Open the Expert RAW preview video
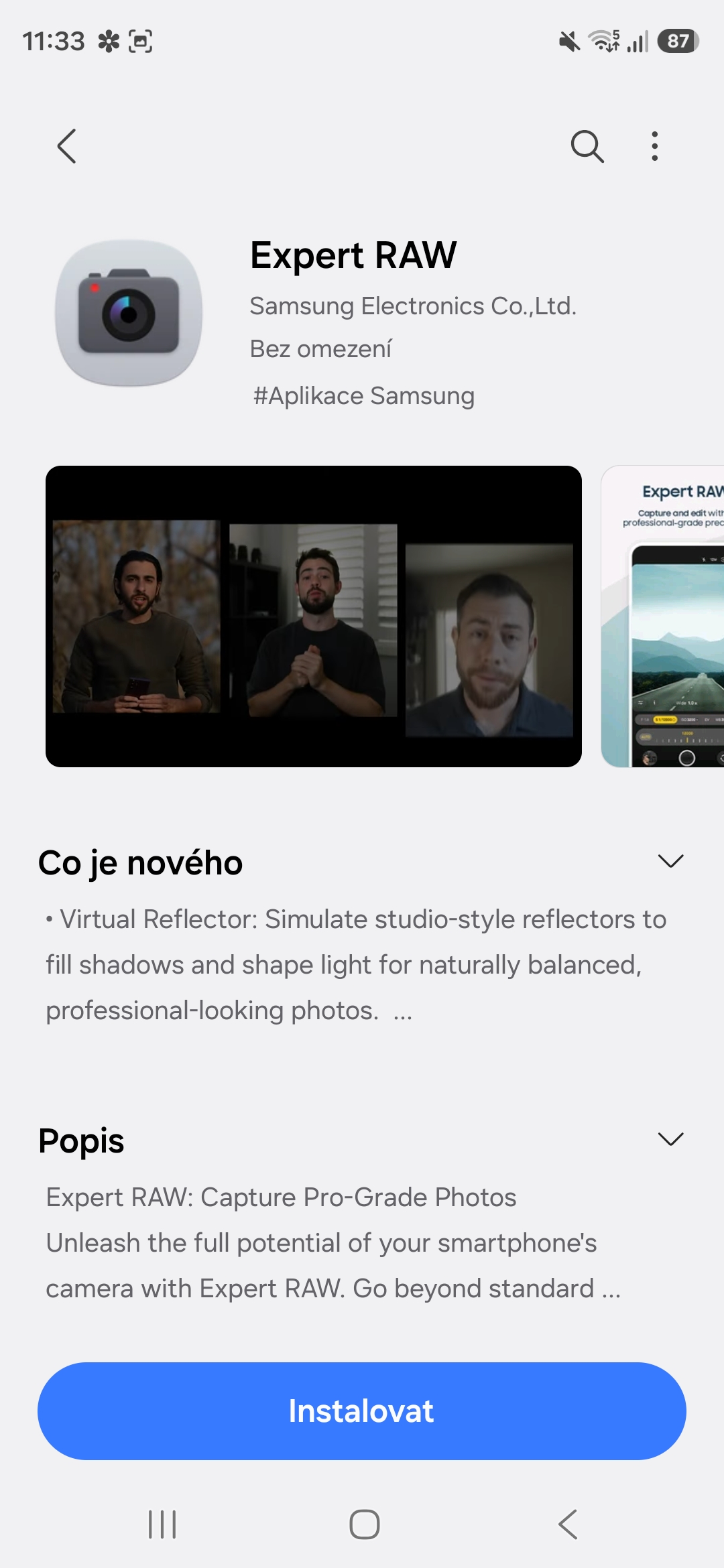Viewport: 724px width, 1568px height. point(313,616)
